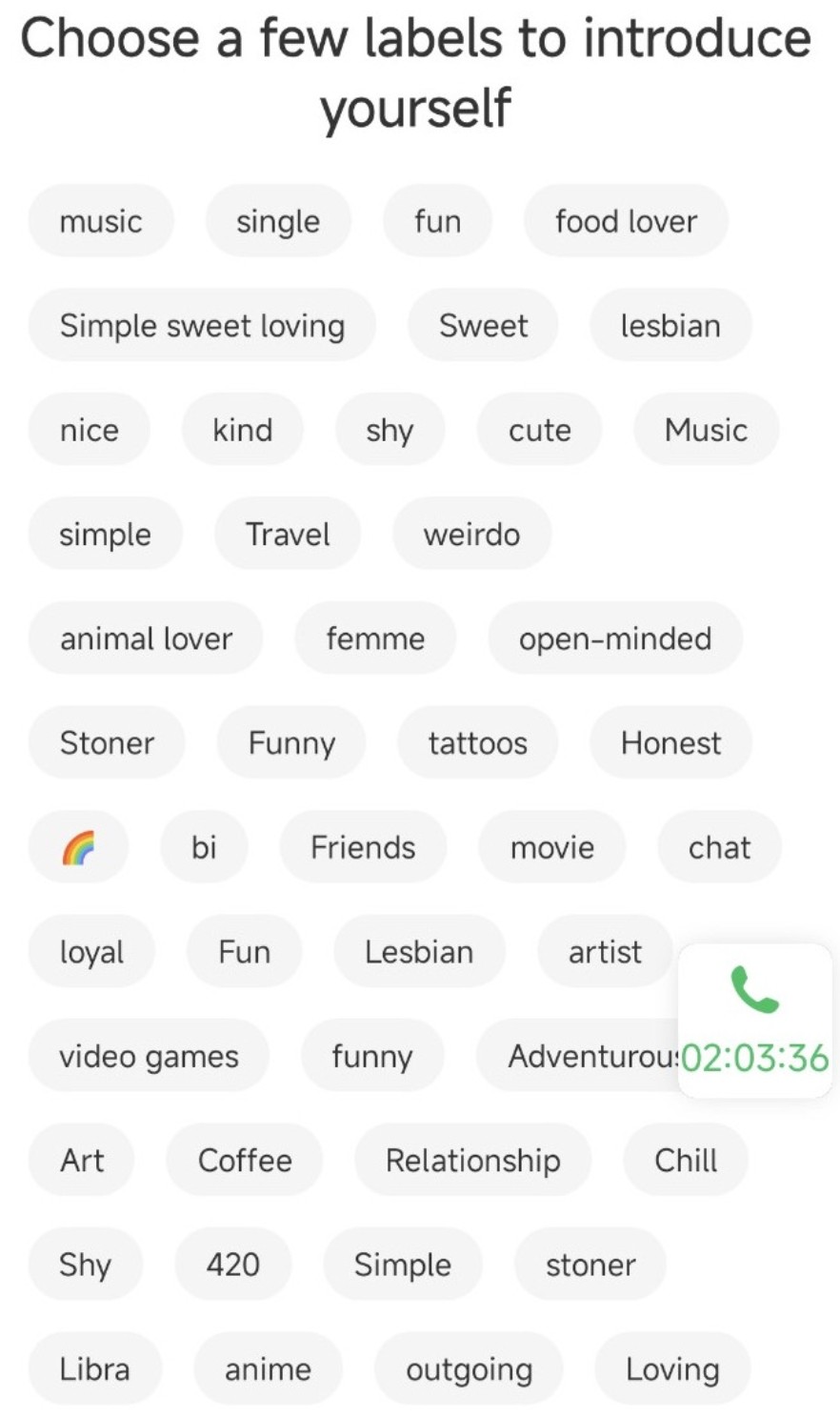Choose the 'Honest' chip
The height and width of the screenshot is (1417, 840).
(x=670, y=742)
